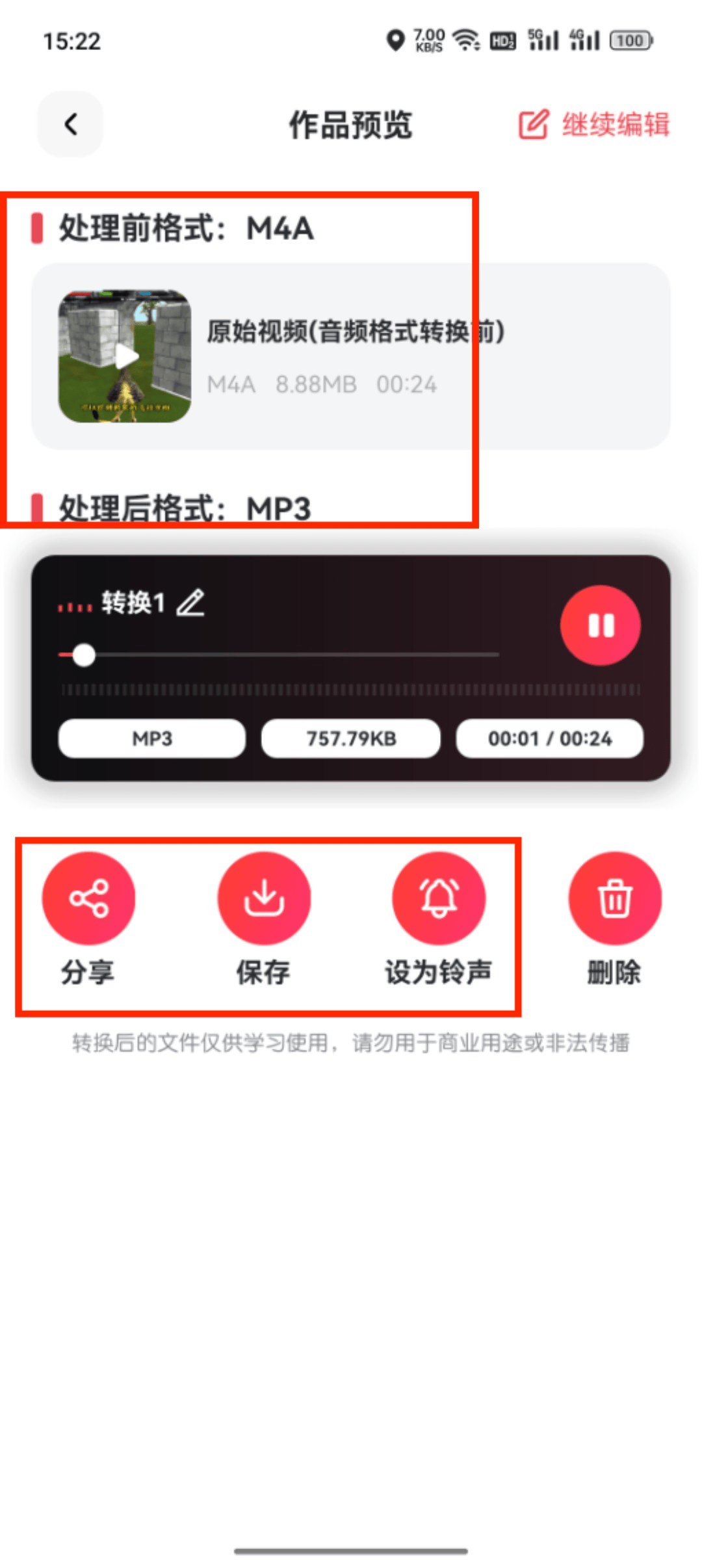Save the MP3 with 保存

pyautogui.click(x=264, y=898)
